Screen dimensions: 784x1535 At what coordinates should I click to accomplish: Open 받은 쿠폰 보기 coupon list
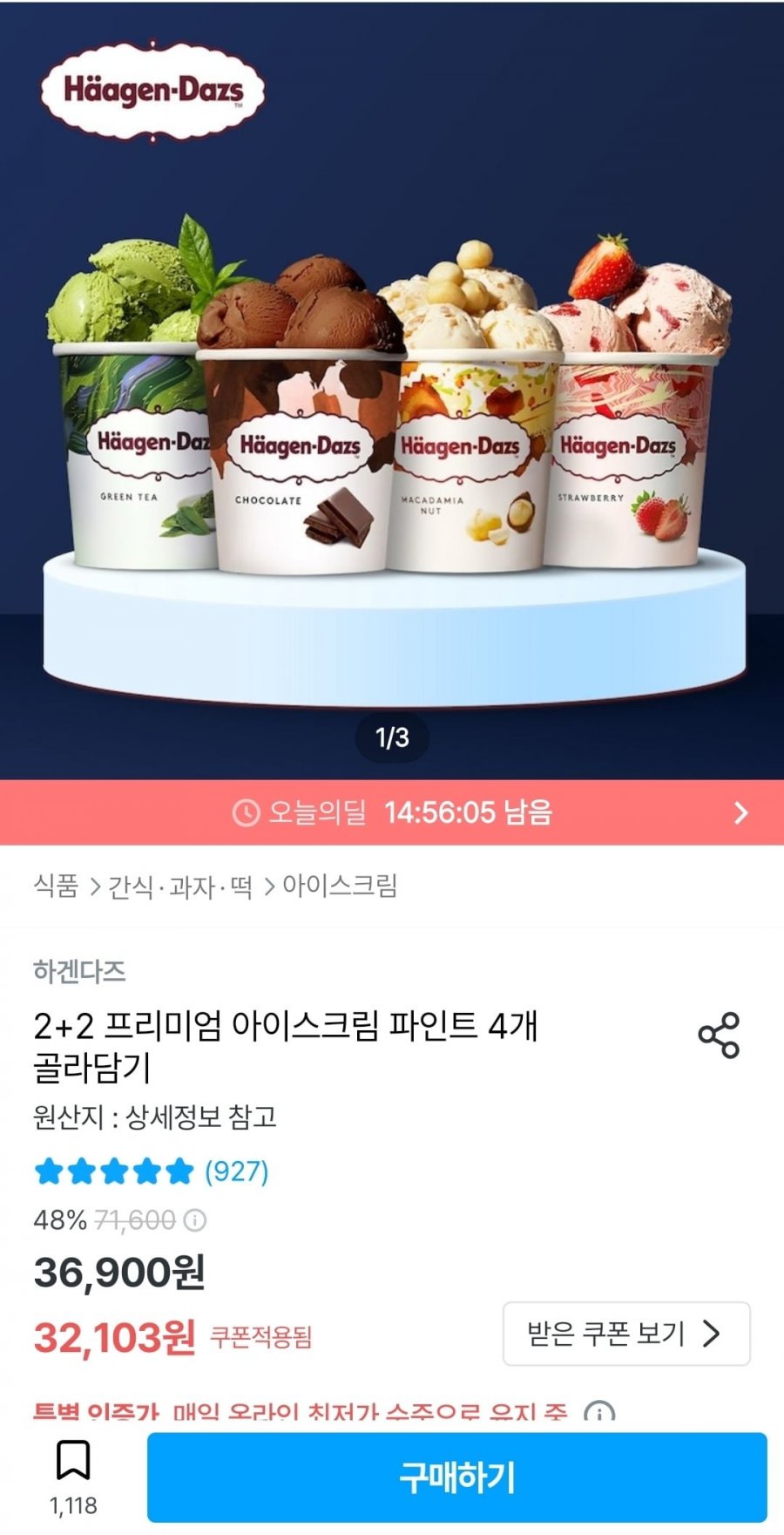tap(625, 1334)
